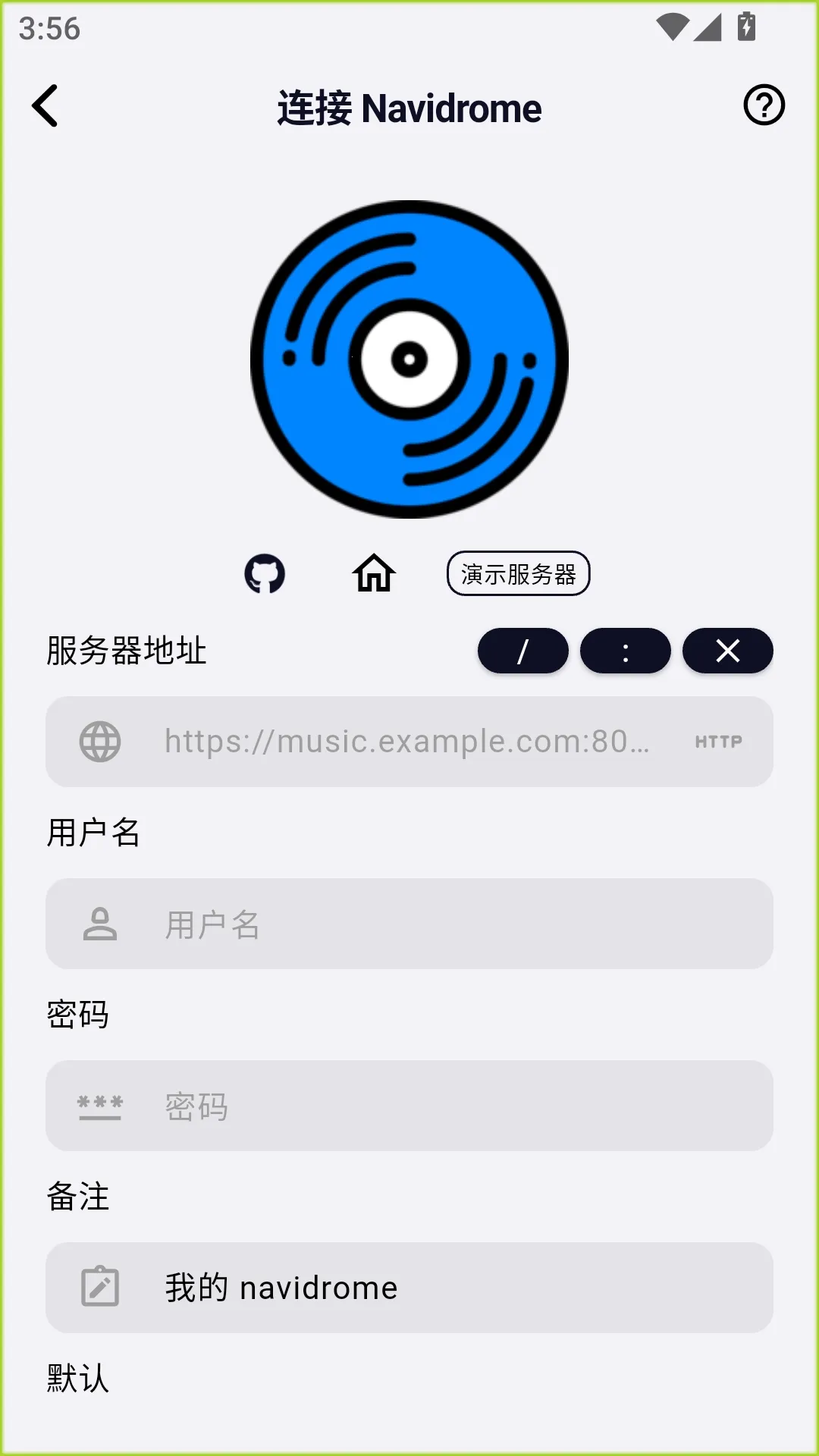Click the remark field showing 我的 navidrome

tap(409, 1286)
